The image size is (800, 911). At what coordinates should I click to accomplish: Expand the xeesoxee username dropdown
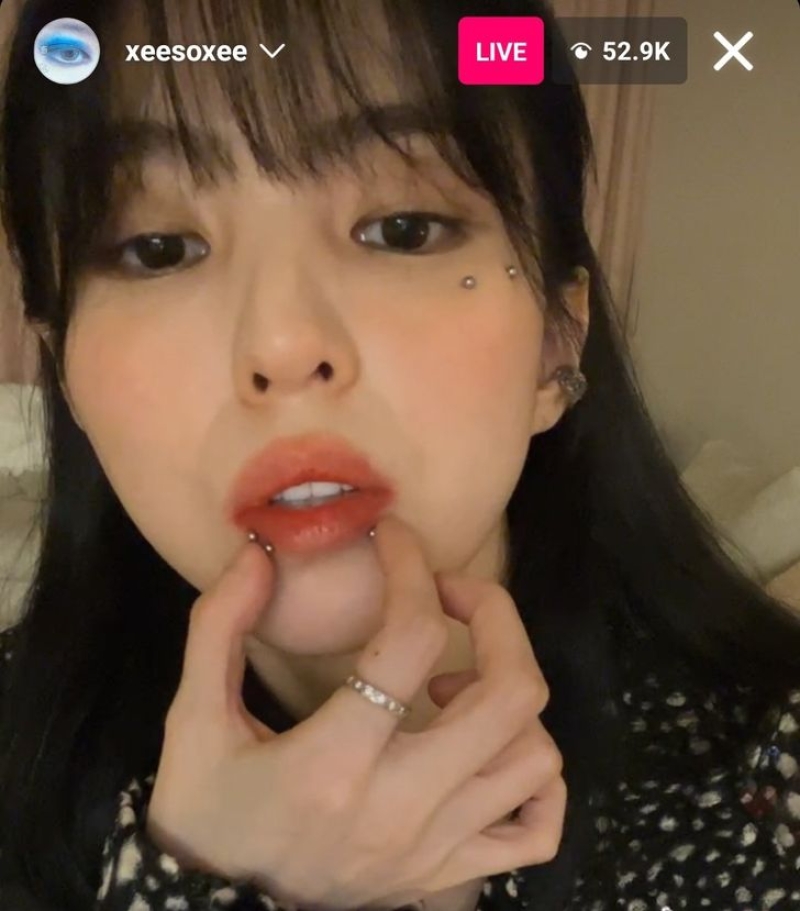pos(273,51)
